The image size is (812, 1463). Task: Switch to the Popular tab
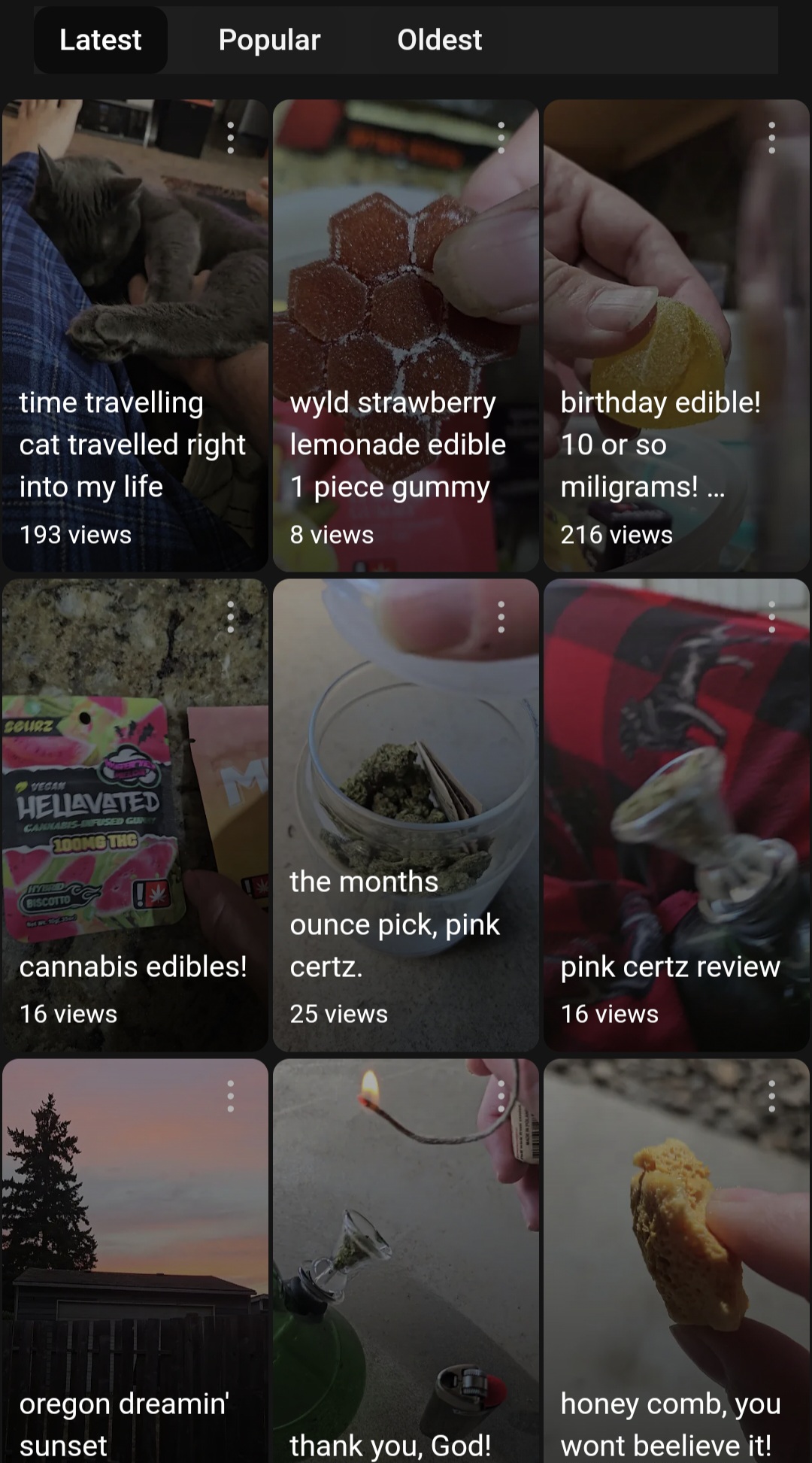click(x=269, y=40)
